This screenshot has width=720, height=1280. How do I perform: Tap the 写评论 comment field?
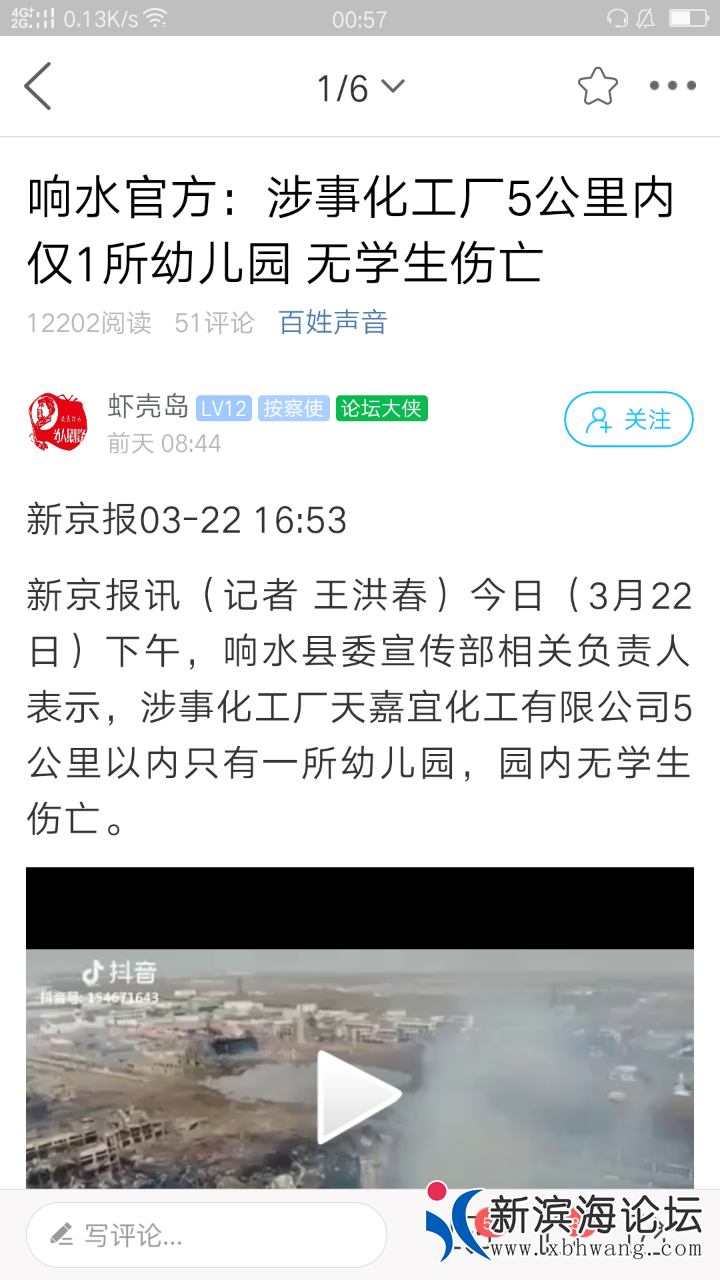tap(206, 1235)
